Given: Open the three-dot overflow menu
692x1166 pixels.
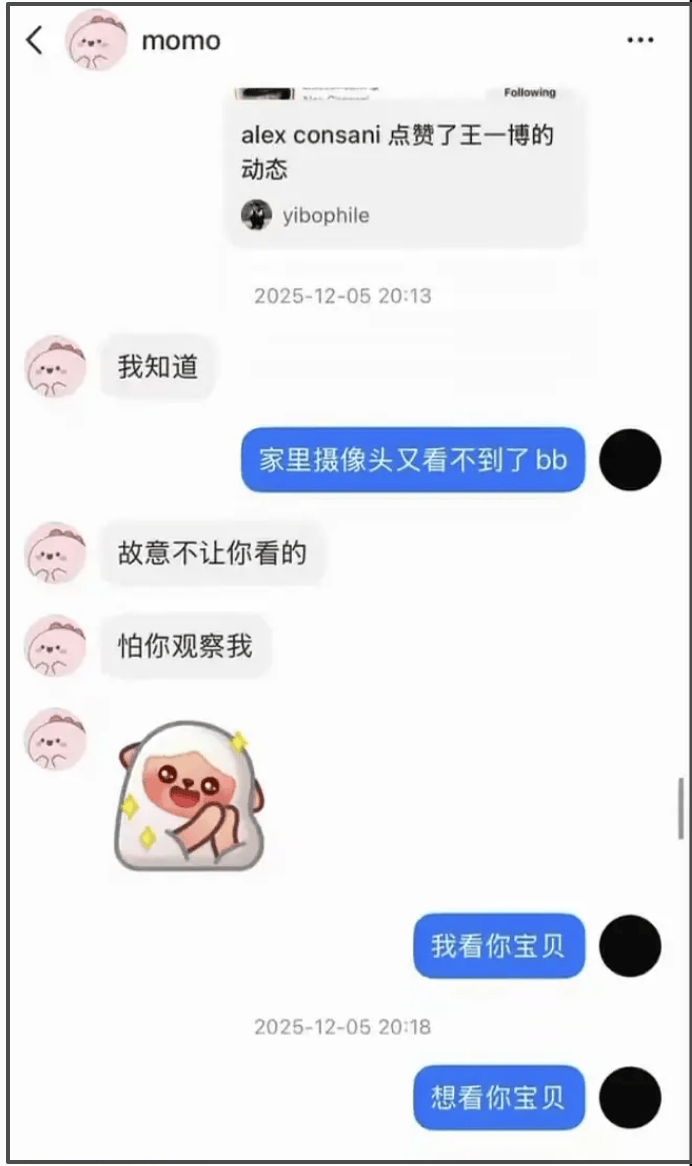Looking at the screenshot, I should click(x=639, y=41).
